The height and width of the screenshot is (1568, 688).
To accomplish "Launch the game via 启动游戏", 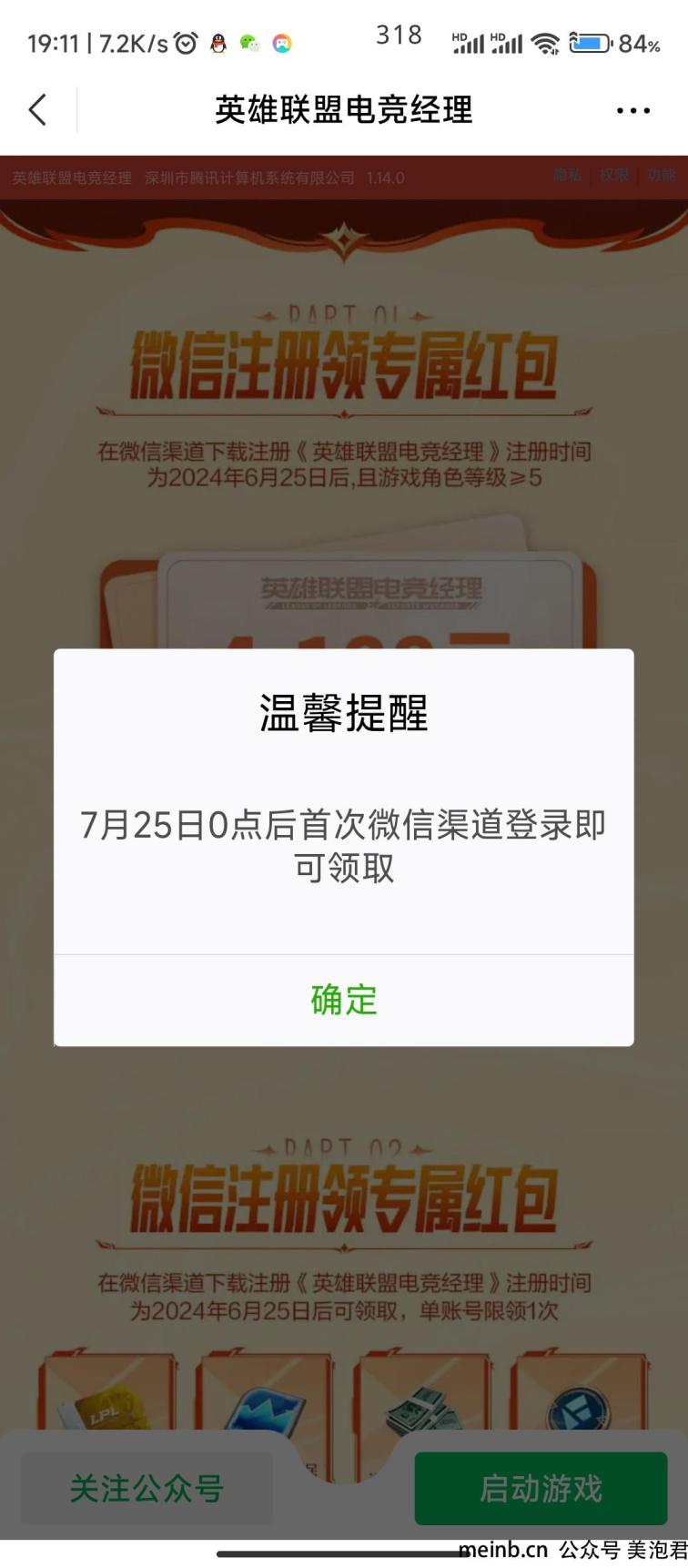I will point(541,1489).
